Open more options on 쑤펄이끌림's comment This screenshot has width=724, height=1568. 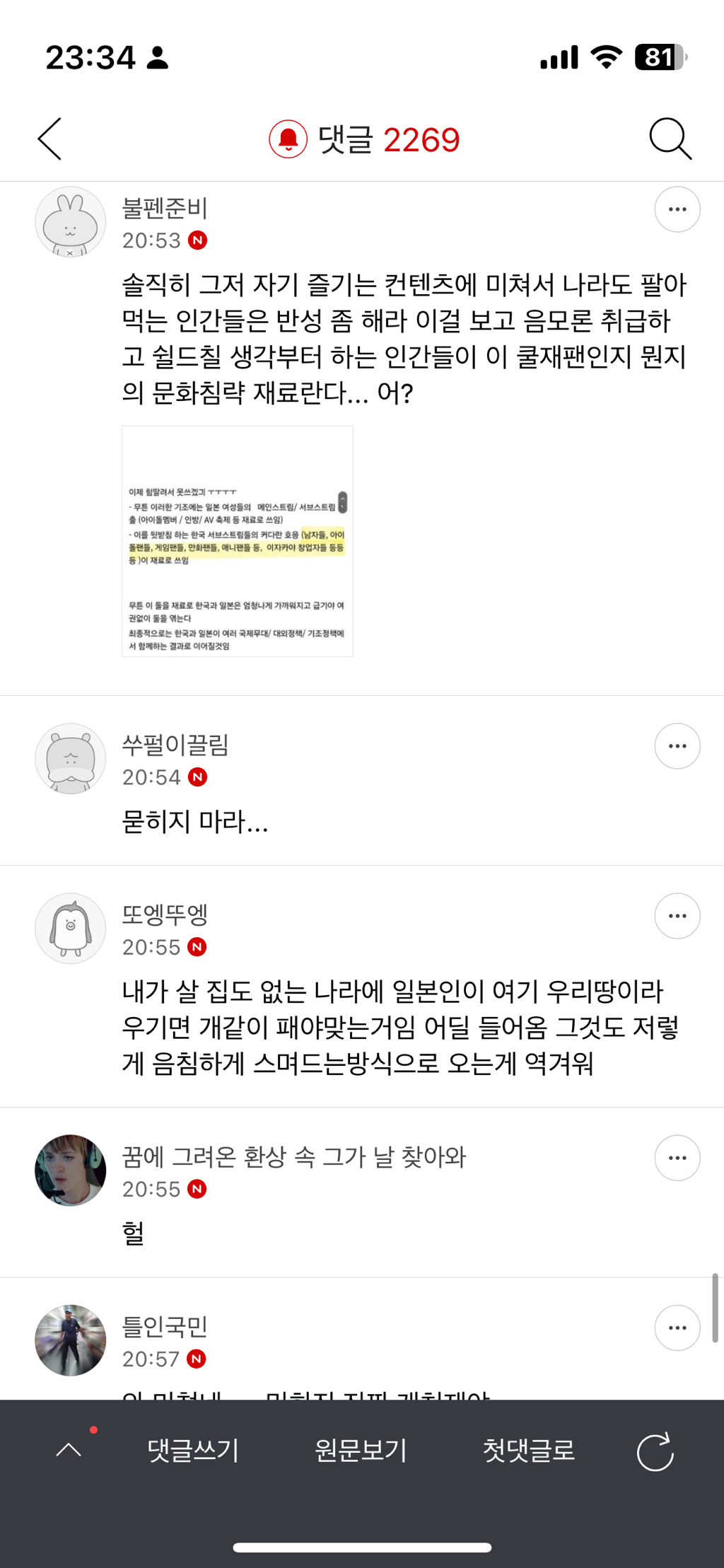tap(677, 746)
